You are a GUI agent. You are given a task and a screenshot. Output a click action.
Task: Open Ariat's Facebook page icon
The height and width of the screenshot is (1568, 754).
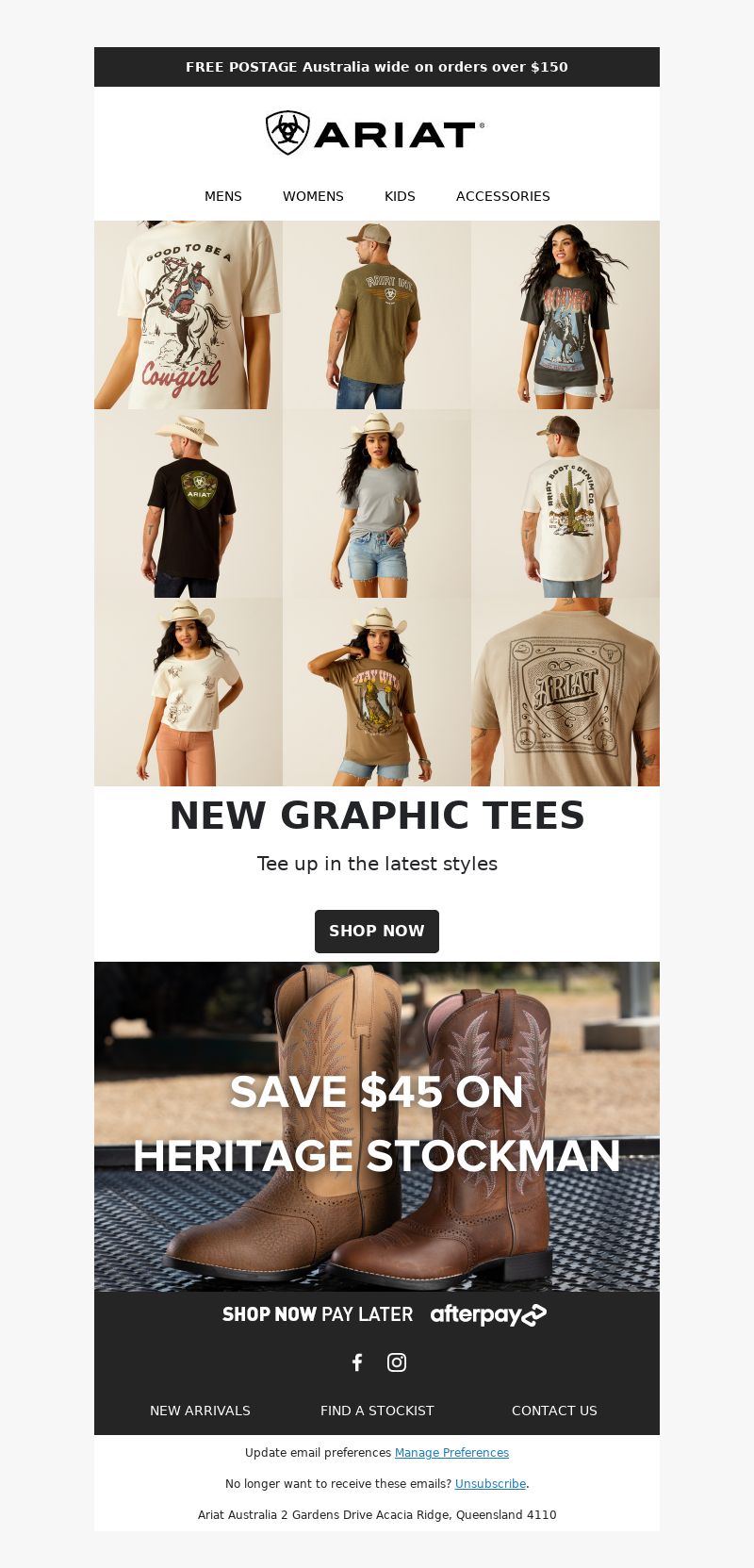(x=357, y=1362)
